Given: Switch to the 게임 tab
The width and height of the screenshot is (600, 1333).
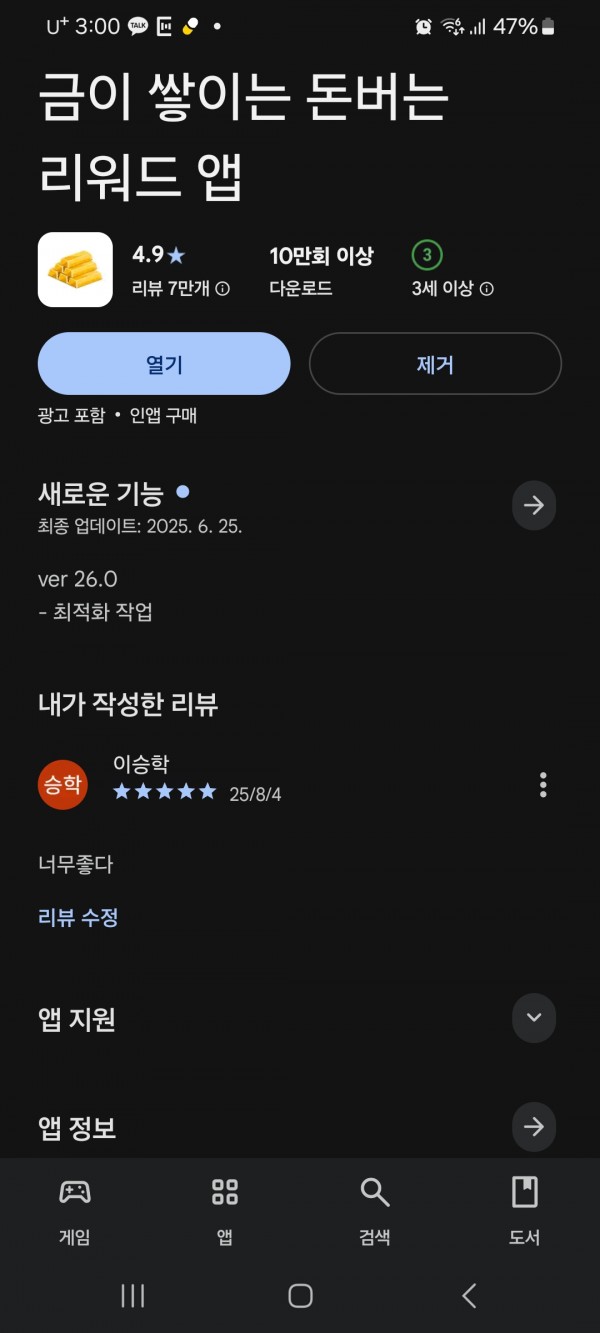Looking at the screenshot, I should (x=75, y=1210).
